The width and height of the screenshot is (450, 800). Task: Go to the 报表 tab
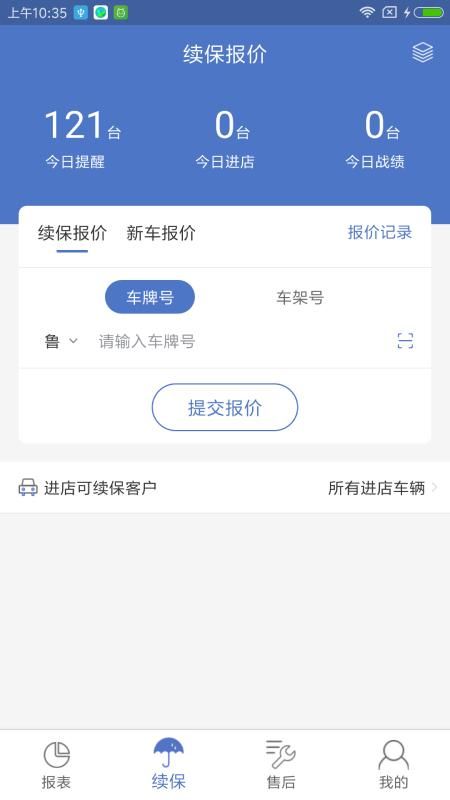click(56, 765)
